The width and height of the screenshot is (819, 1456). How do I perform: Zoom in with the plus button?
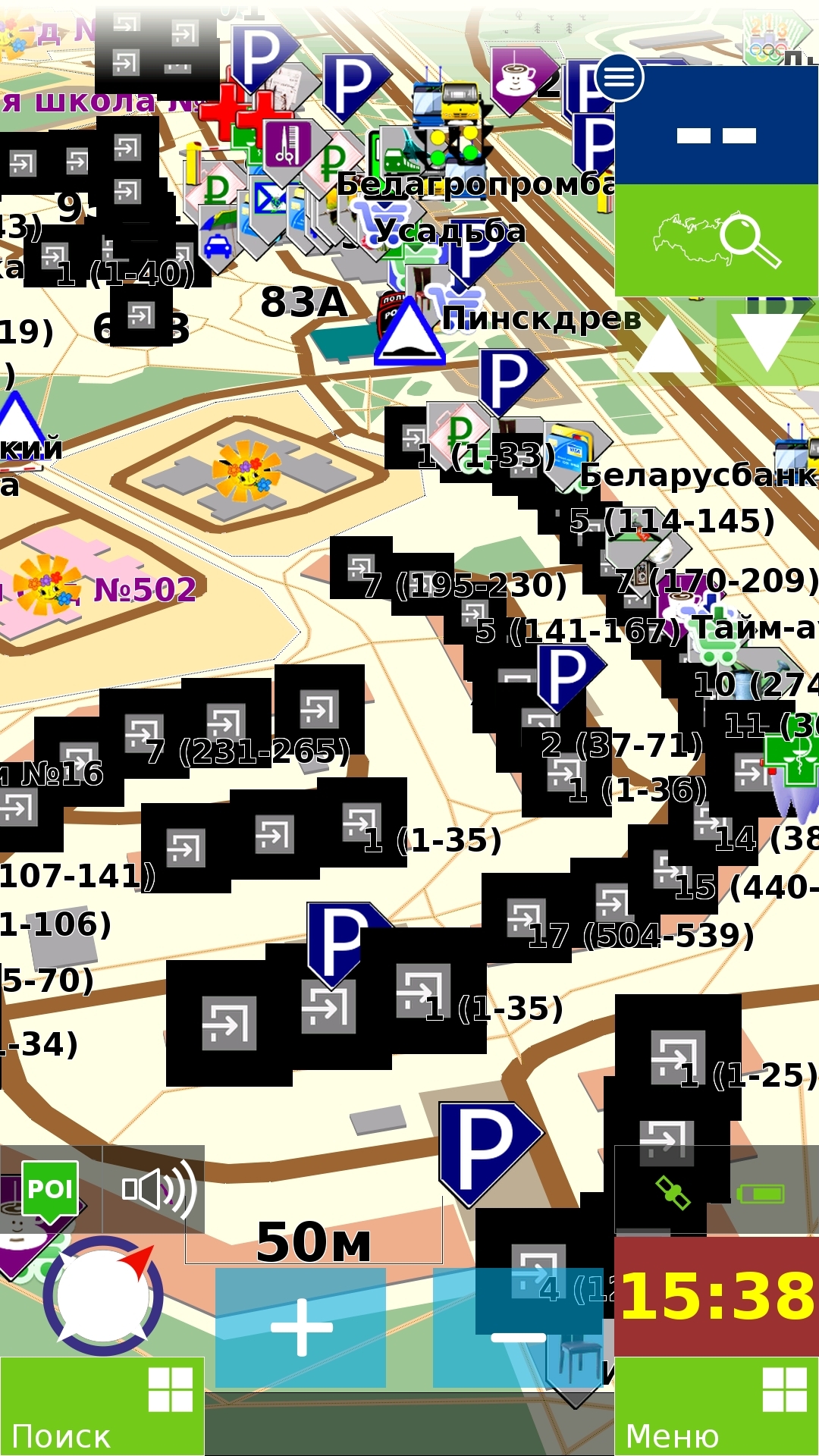[x=301, y=1327]
